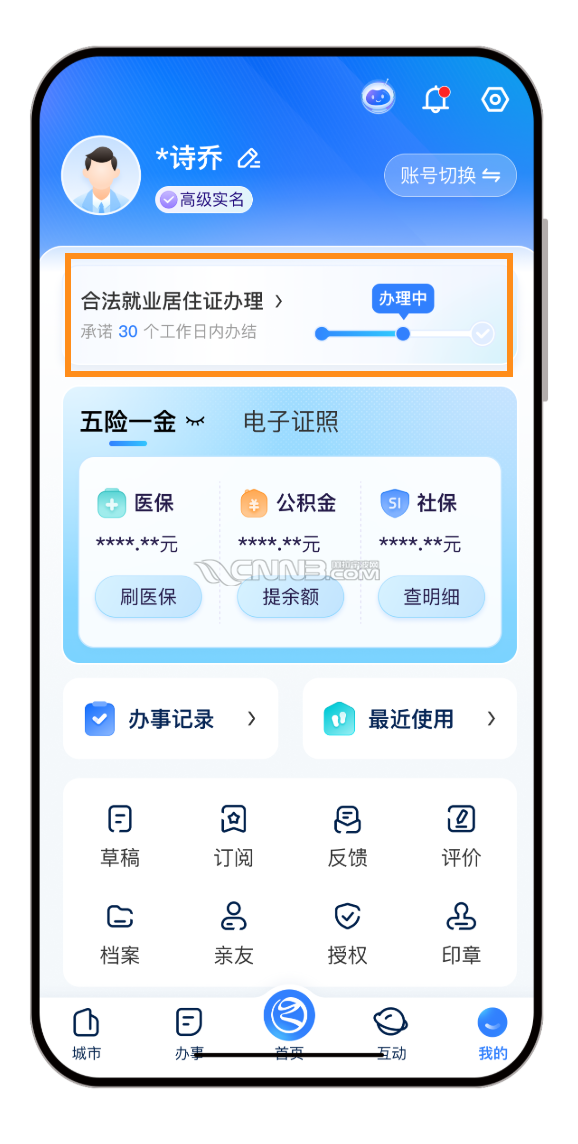Screen dimensions: 578x1144
Task: Open the 合法就业居住证办理 progress card
Action: [x=289, y=315]
